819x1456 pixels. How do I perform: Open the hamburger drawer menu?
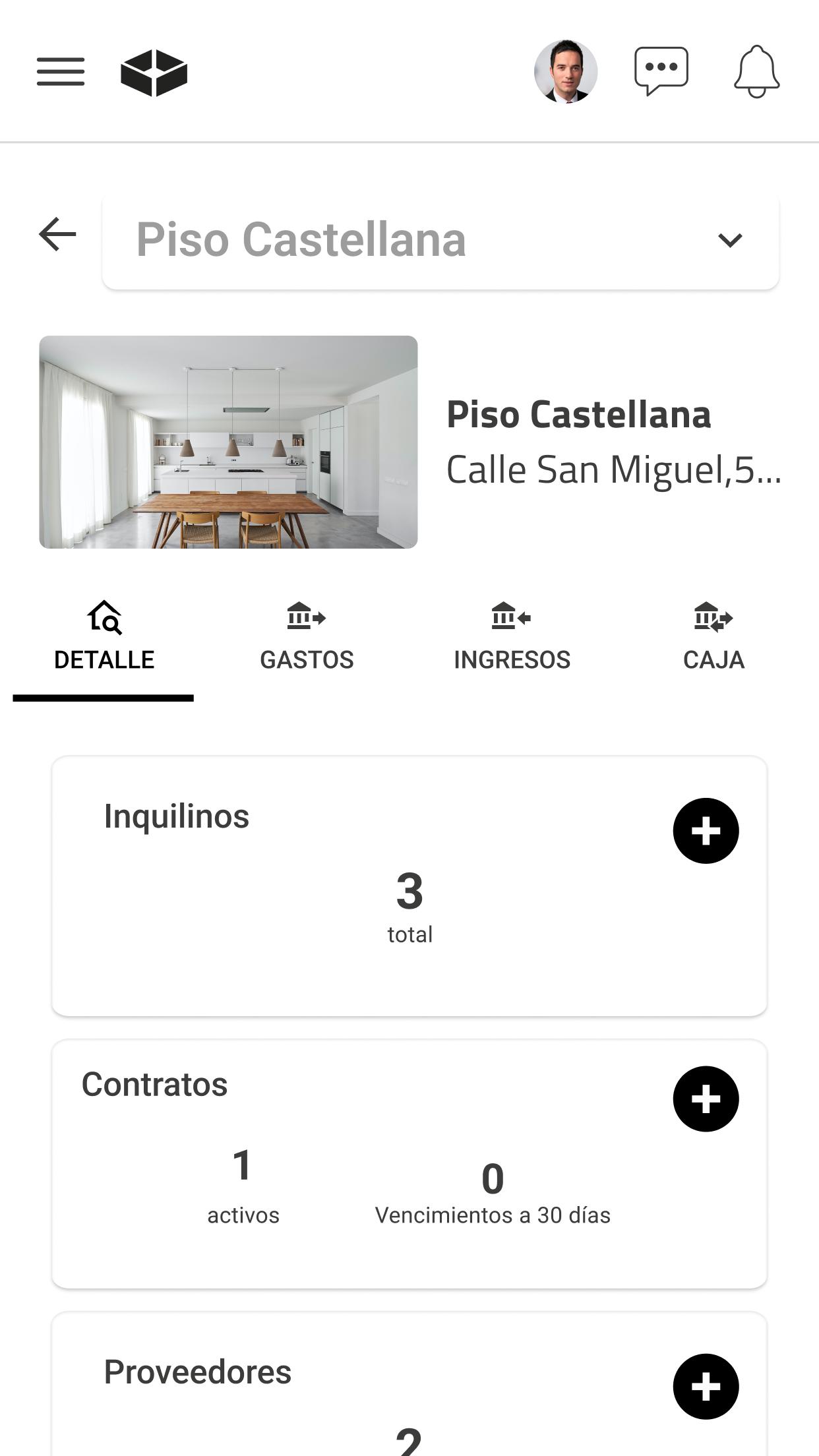tap(61, 72)
